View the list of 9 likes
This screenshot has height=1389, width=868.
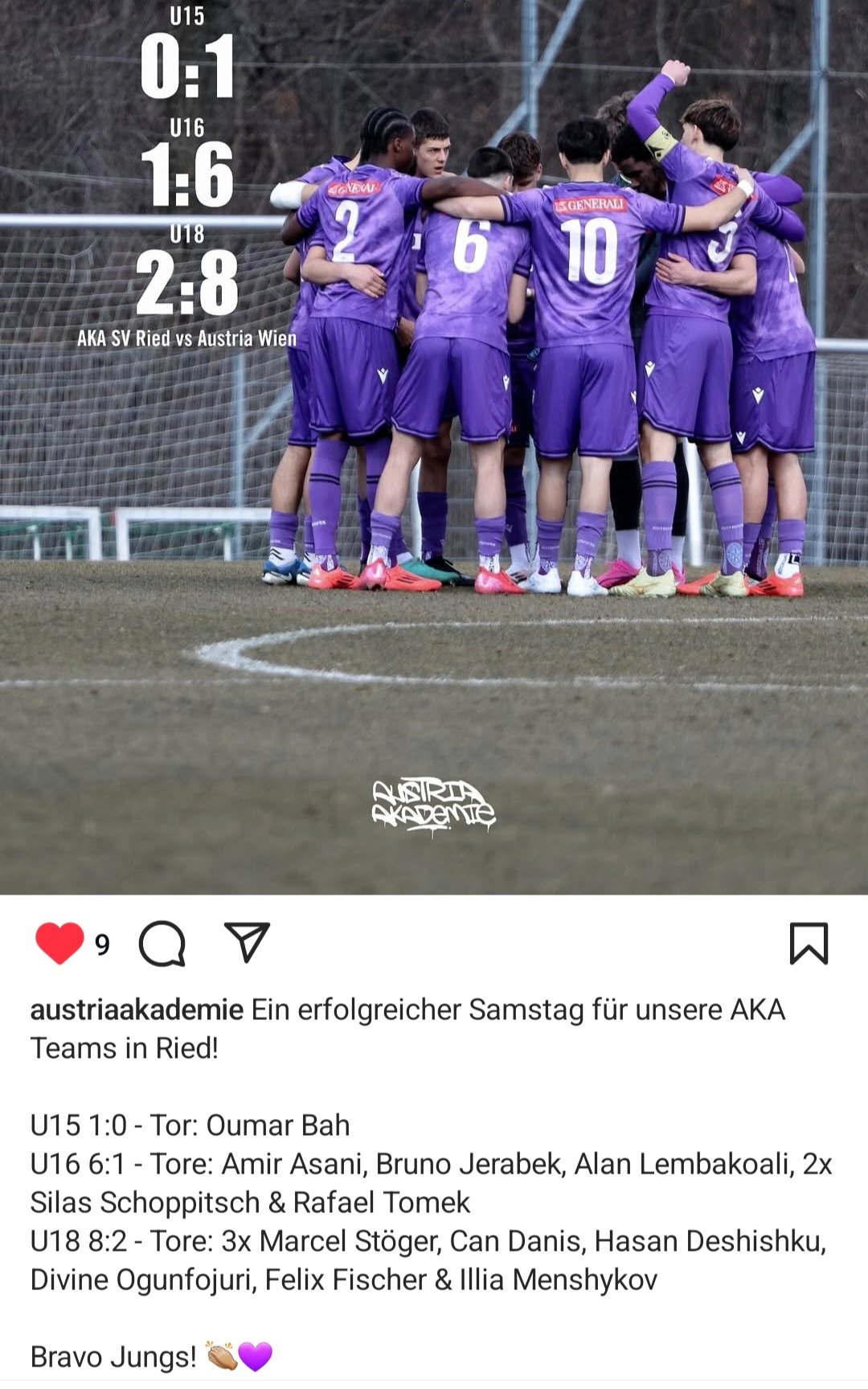click(102, 944)
